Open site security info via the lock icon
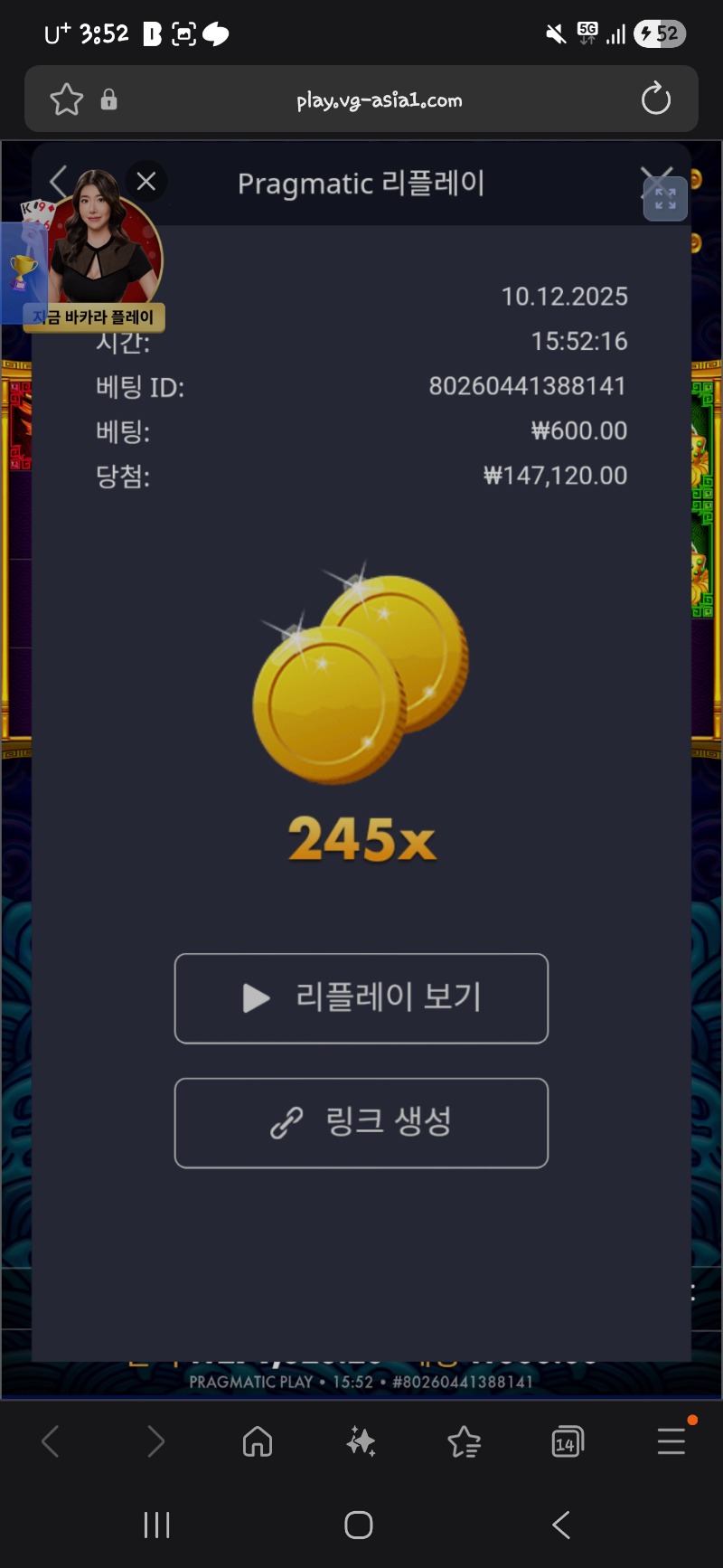 pos(108,99)
